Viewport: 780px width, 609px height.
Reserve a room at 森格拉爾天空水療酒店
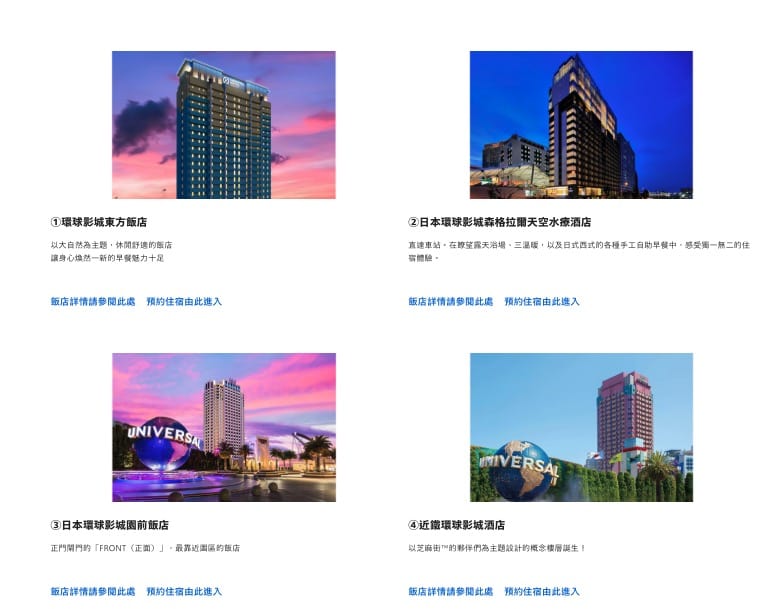click(542, 301)
